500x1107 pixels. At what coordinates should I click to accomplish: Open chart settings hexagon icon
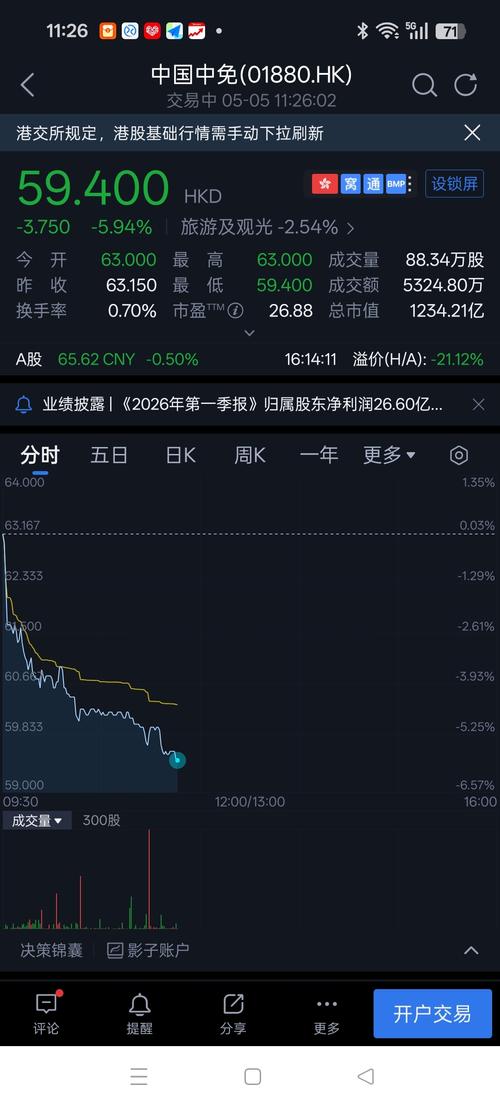click(459, 455)
